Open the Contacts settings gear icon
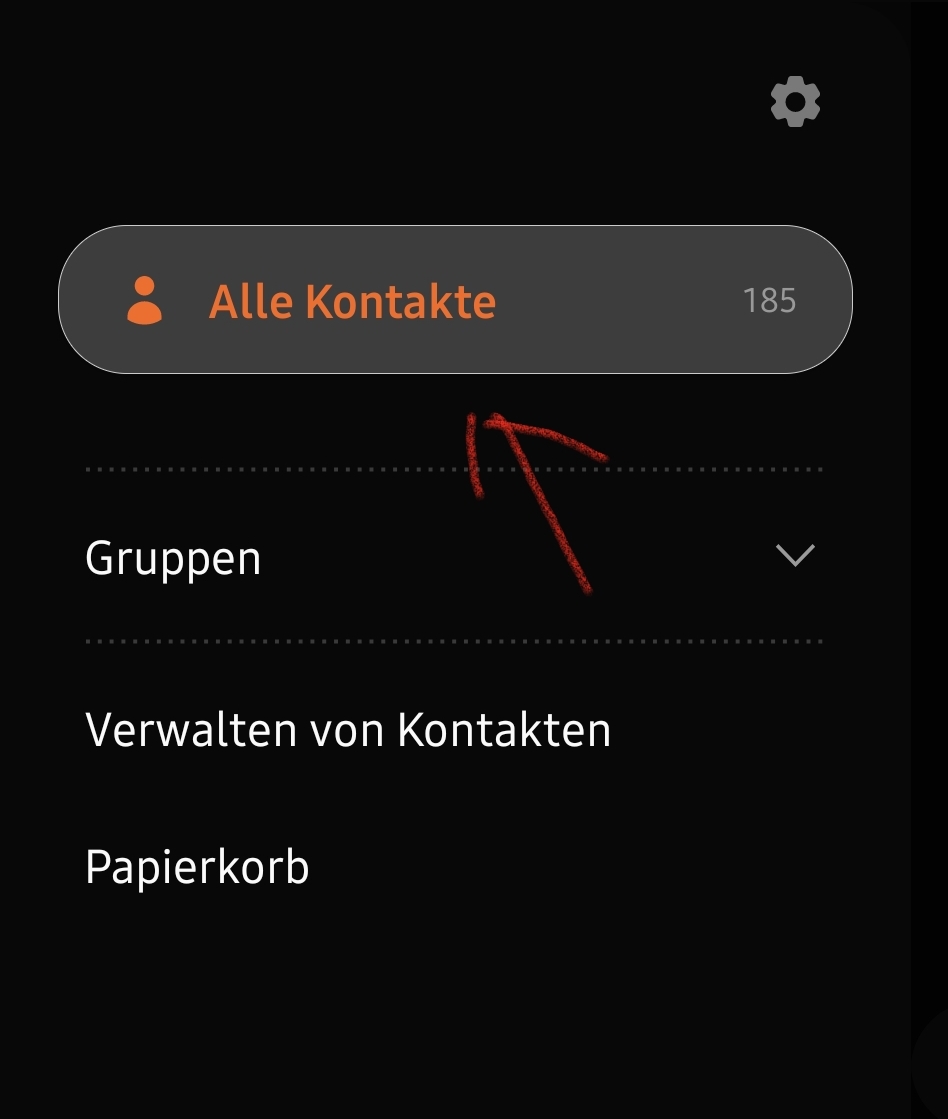Image resolution: width=948 pixels, height=1119 pixels. pyautogui.click(x=795, y=99)
